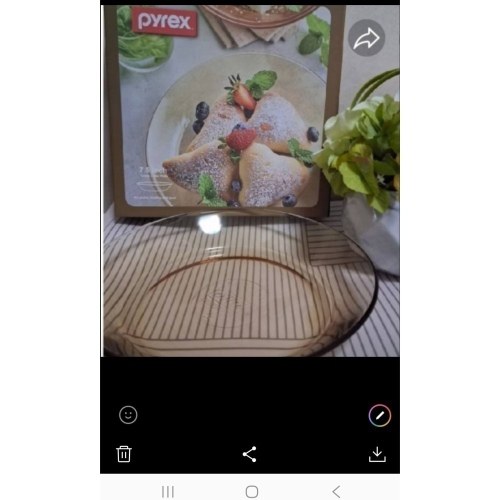The height and width of the screenshot is (500, 500).
Task: Open recent apps from the navigation bar
Action: pos(168,492)
